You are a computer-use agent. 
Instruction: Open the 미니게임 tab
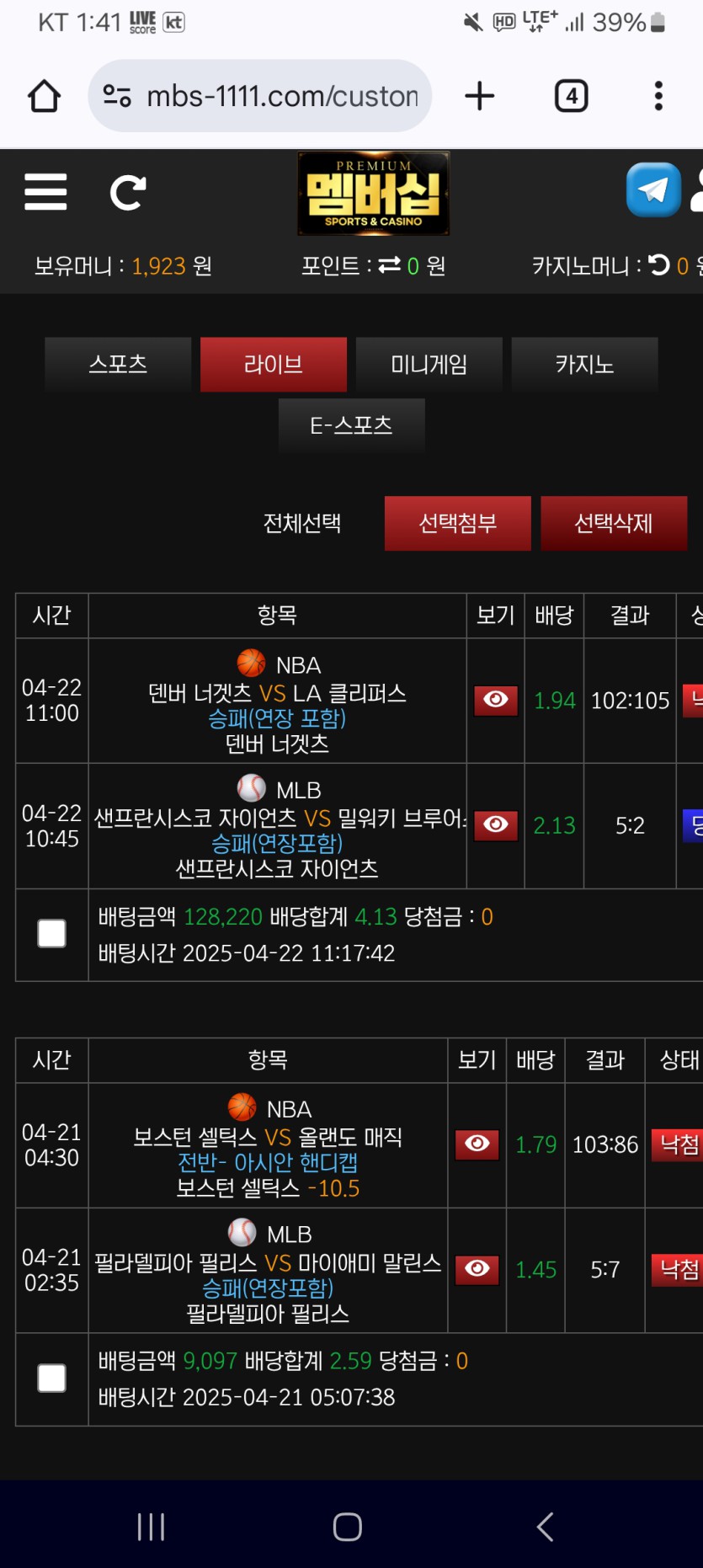tap(429, 365)
